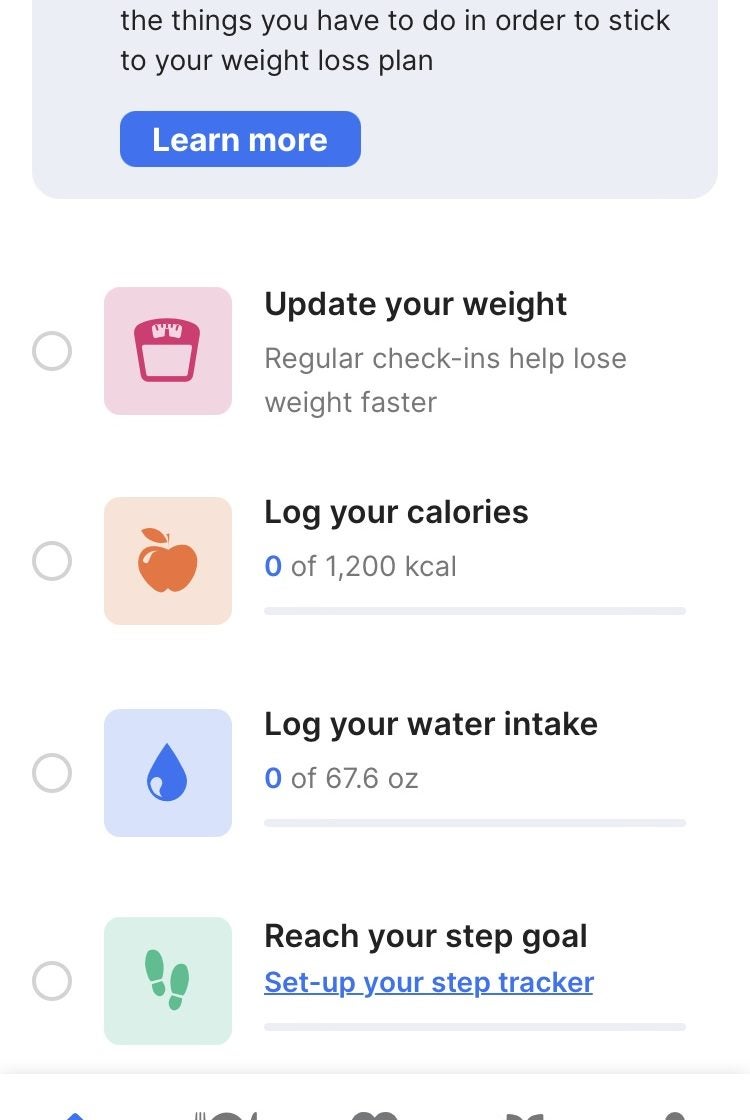Image resolution: width=750 pixels, height=1120 pixels.
Task: Tap the Learn more button
Action: (x=240, y=139)
